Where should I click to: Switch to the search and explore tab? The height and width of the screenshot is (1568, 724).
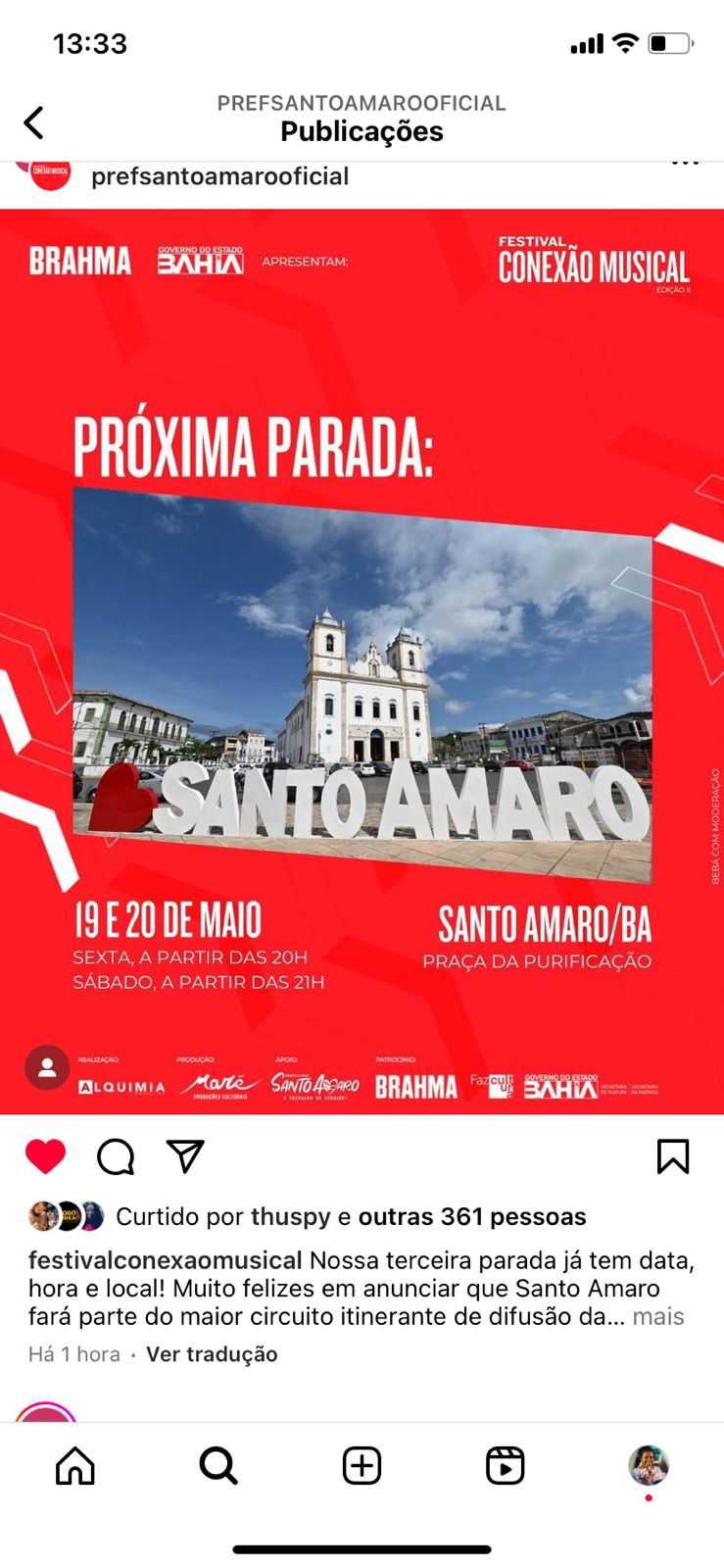click(218, 1466)
